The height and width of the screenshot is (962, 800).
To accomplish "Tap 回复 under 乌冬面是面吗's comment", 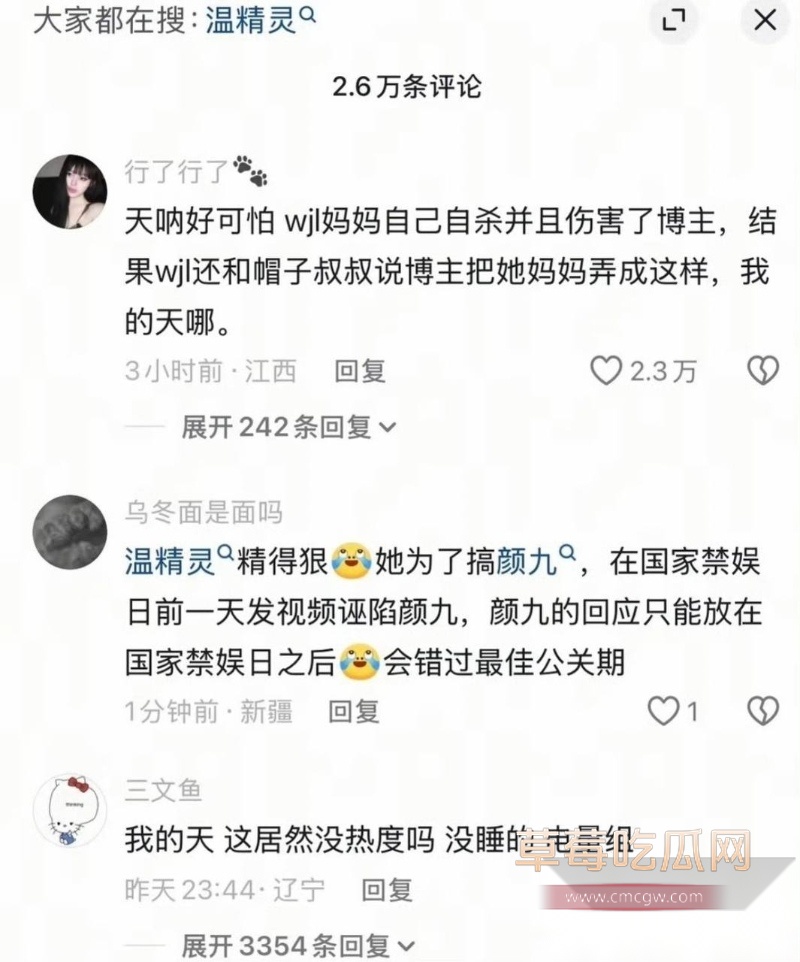I will point(353,712).
